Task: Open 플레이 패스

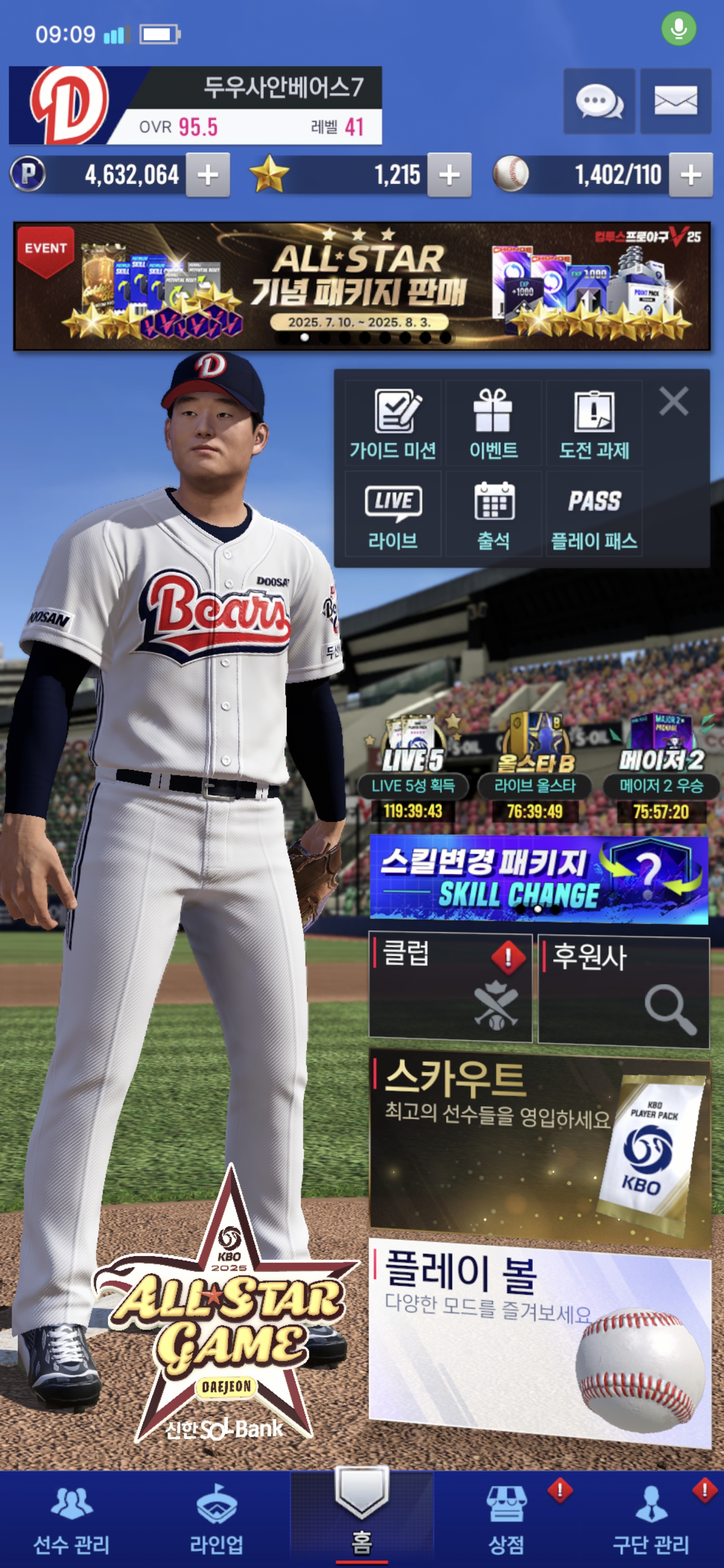Action: tap(594, 515)
